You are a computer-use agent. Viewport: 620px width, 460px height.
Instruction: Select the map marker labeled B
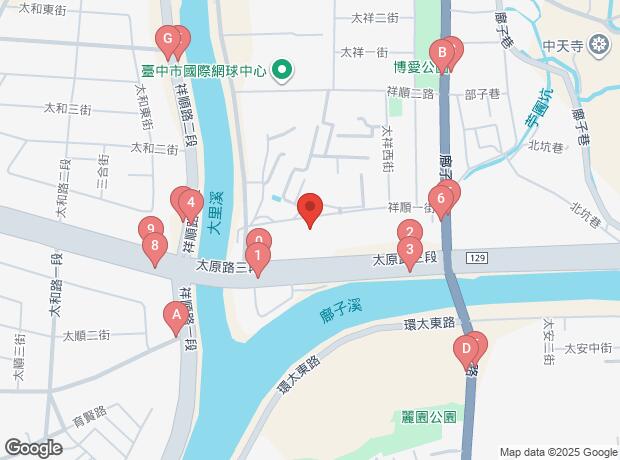(438, 53)
